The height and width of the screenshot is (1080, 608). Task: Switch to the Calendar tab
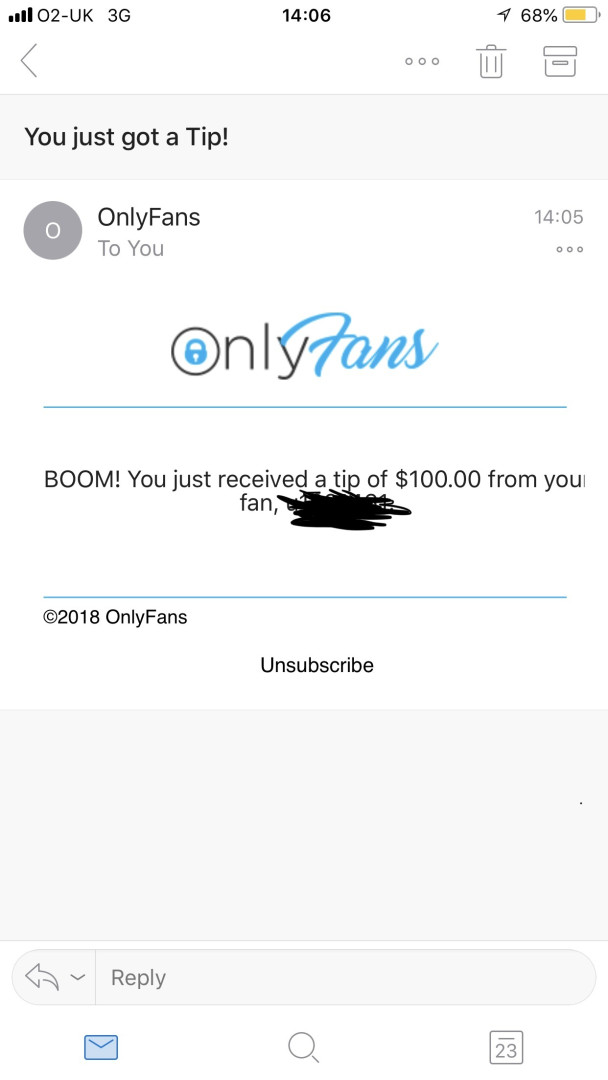tap(506, 1047)
